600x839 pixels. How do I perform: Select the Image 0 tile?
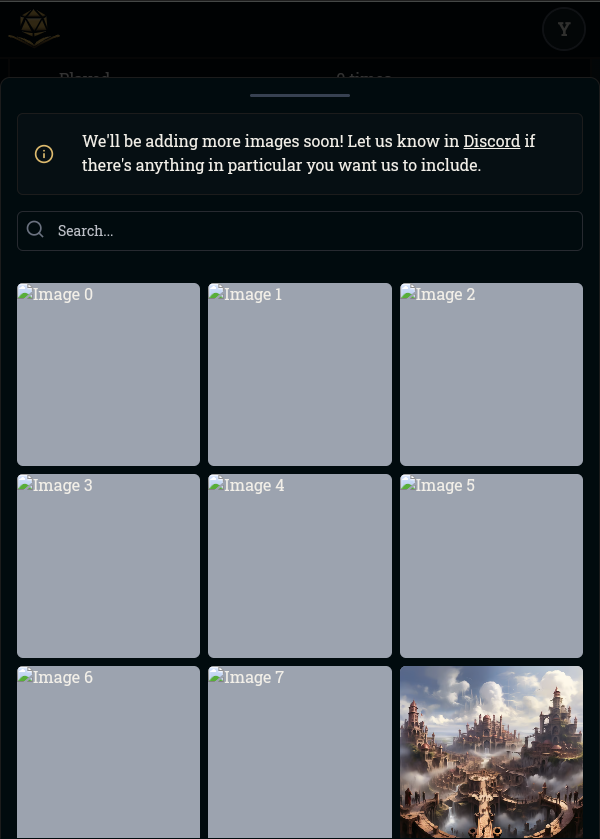[x=108, y=374]
